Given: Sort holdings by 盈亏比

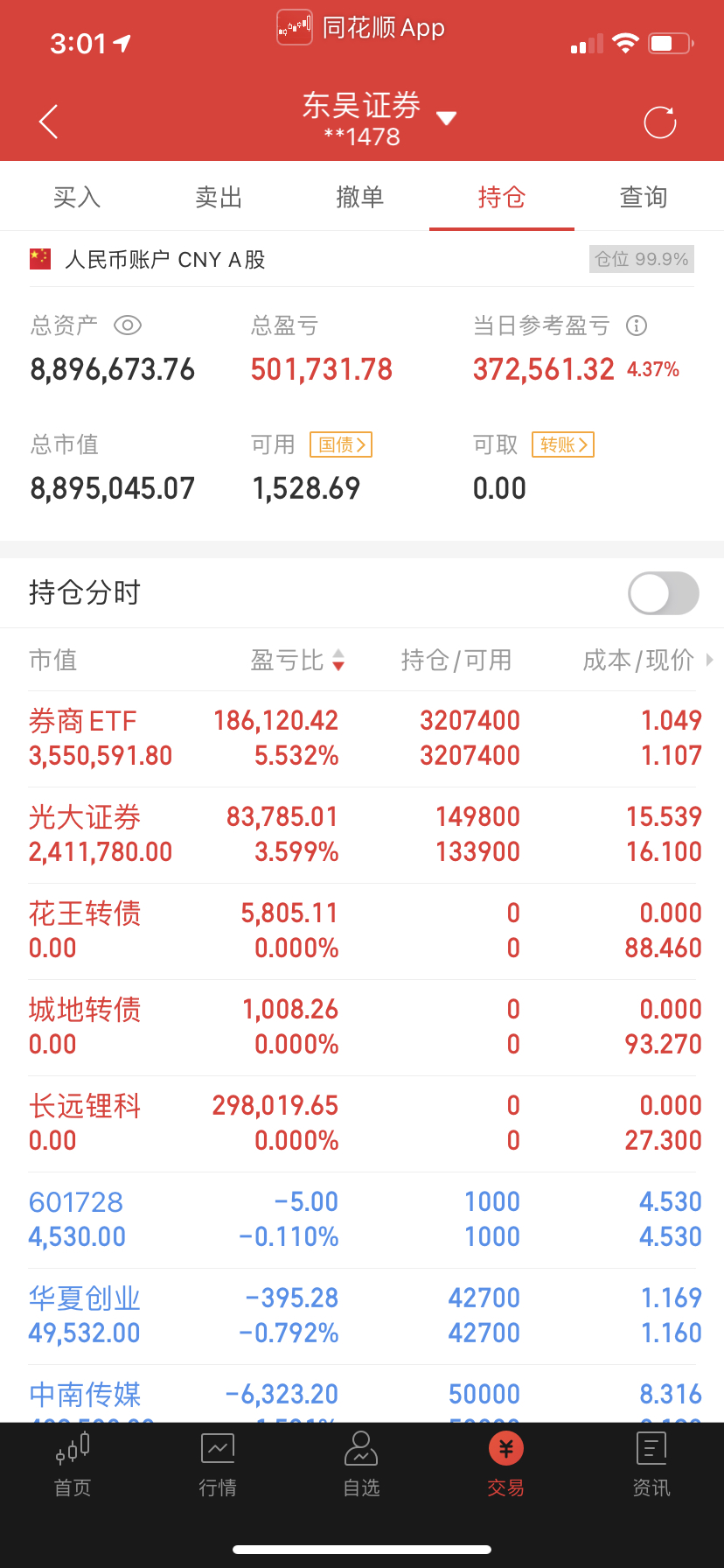Looking at the screenshot, I should pyautogui.click(x=297, y=660).
